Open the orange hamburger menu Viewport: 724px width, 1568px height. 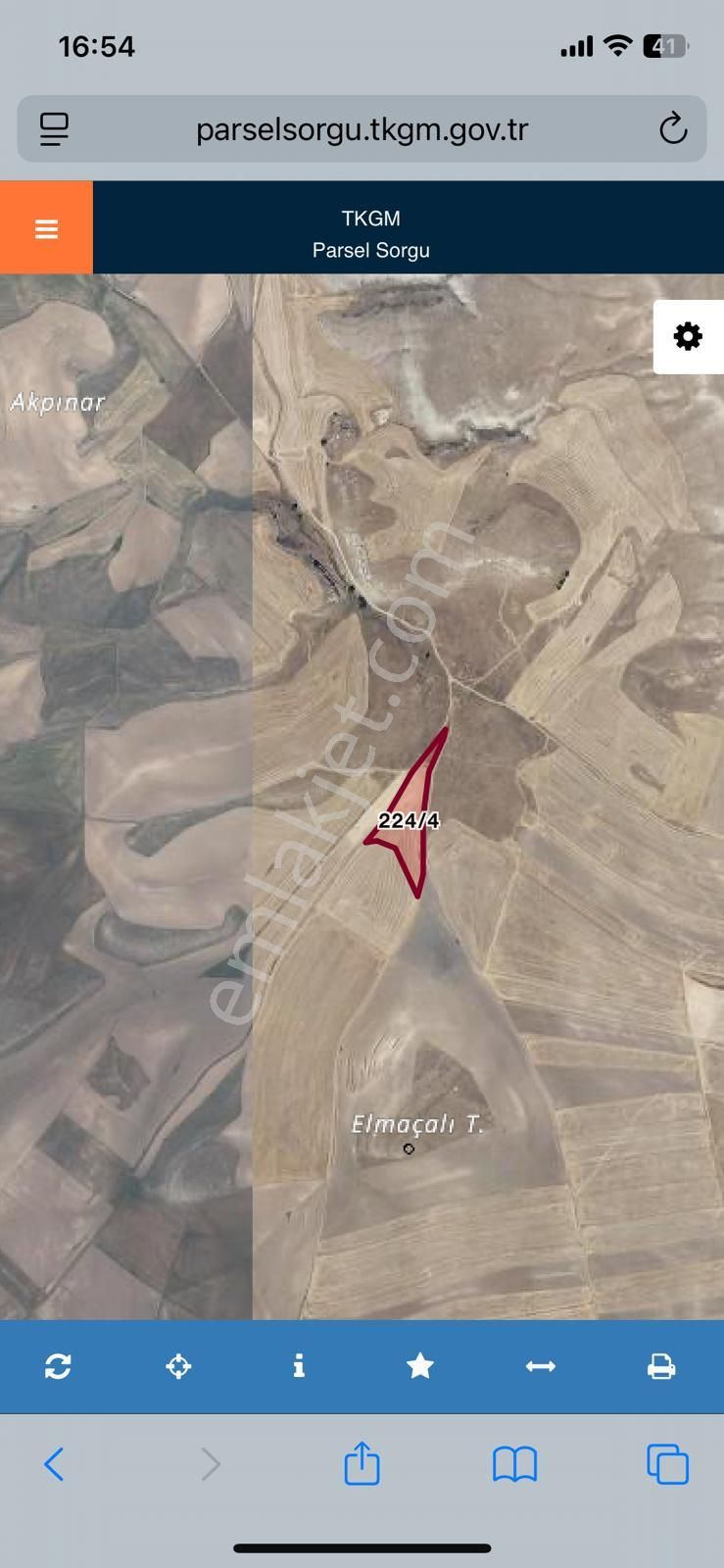coord(46,228)
